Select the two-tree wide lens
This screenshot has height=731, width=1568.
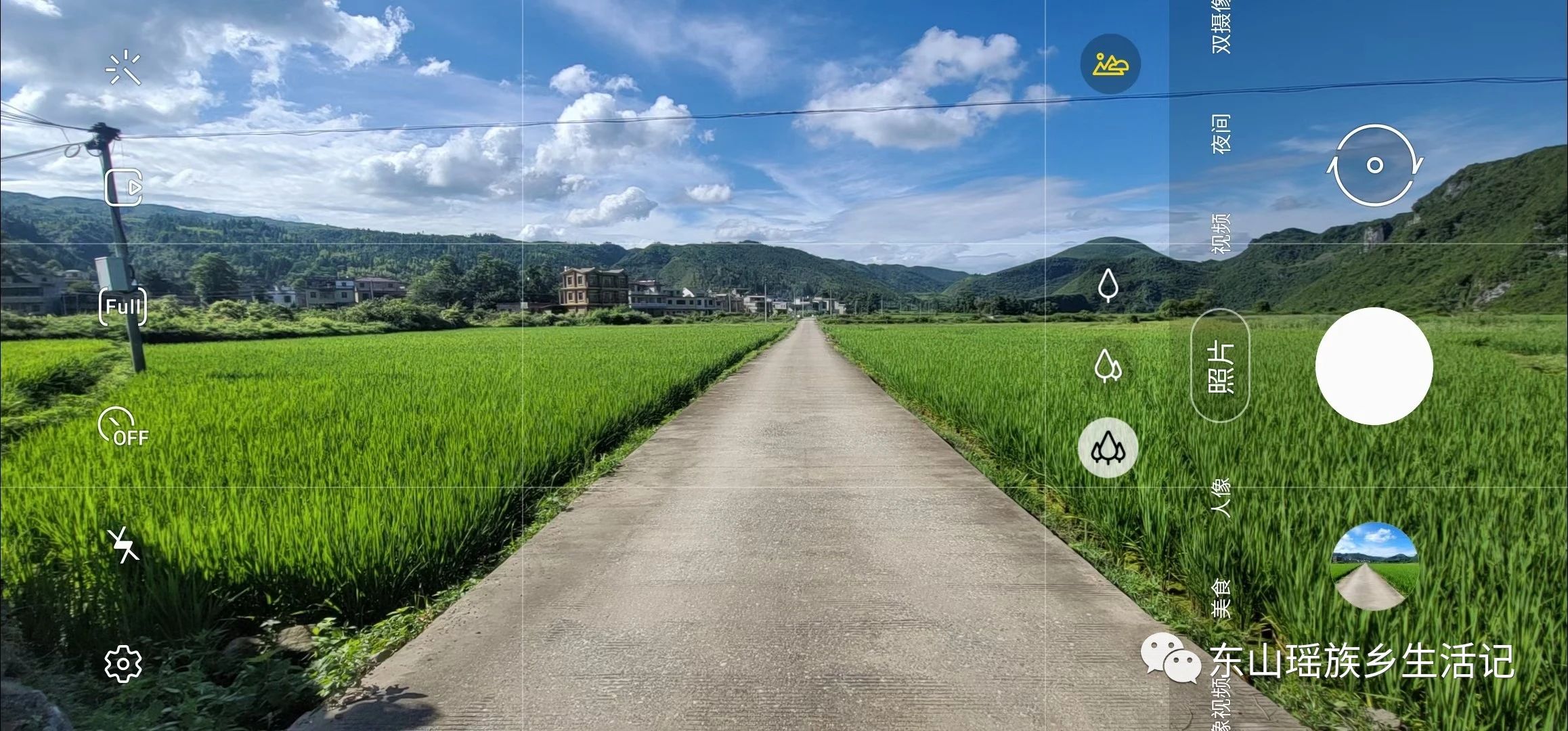(1108, 366)
